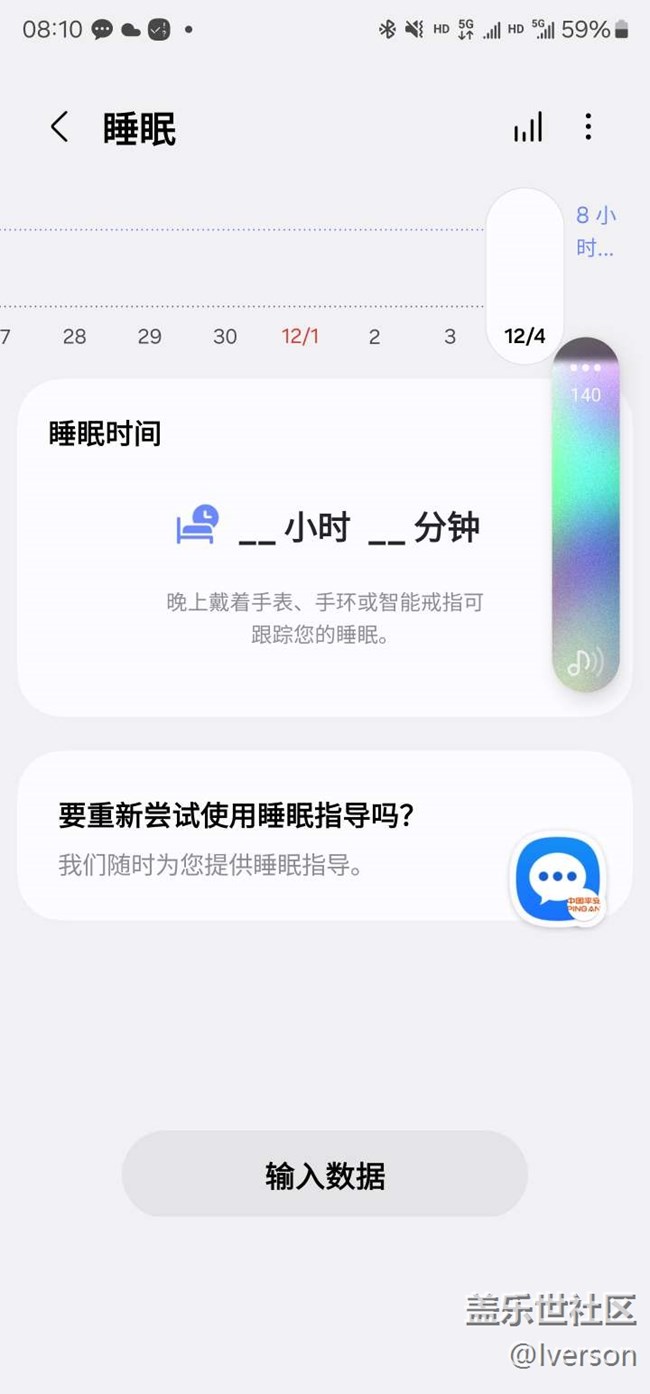Open the sleep trends chart icon
650x1394 pixels.
click(528, 128)
